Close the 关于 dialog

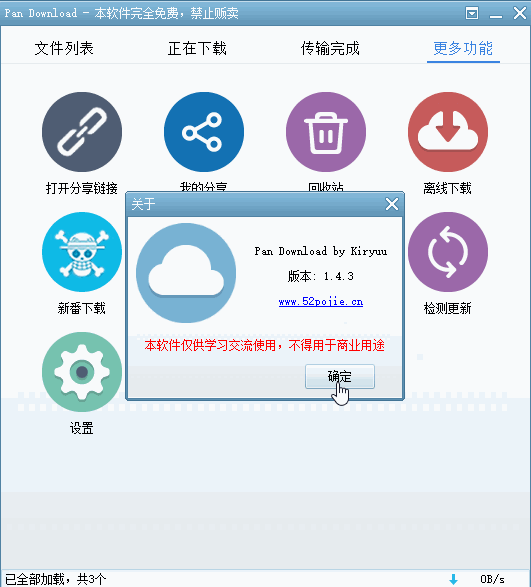pyautogui.click(x=392, y=204)
